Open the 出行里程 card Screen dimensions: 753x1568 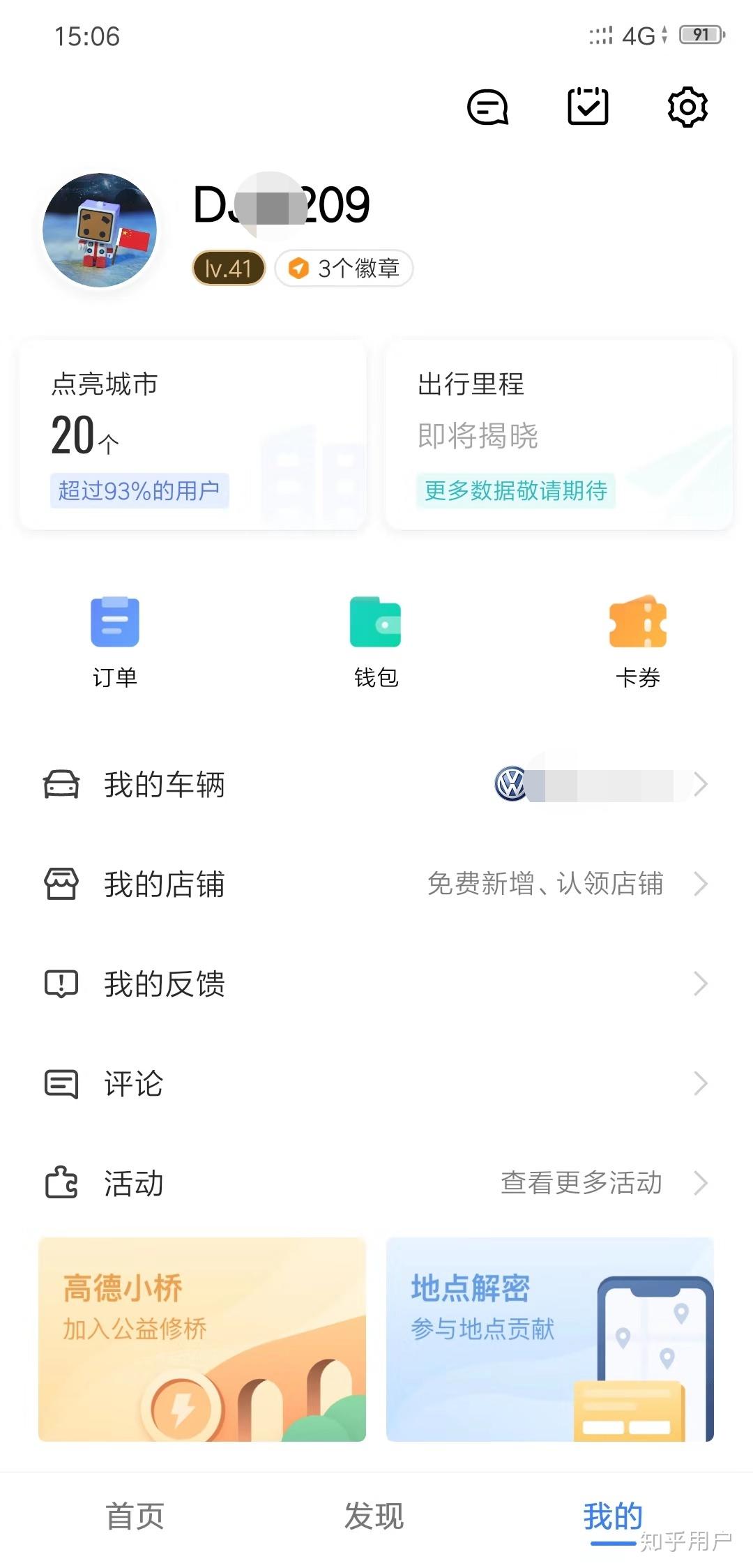pyautogui.click(x=558, y=435)
